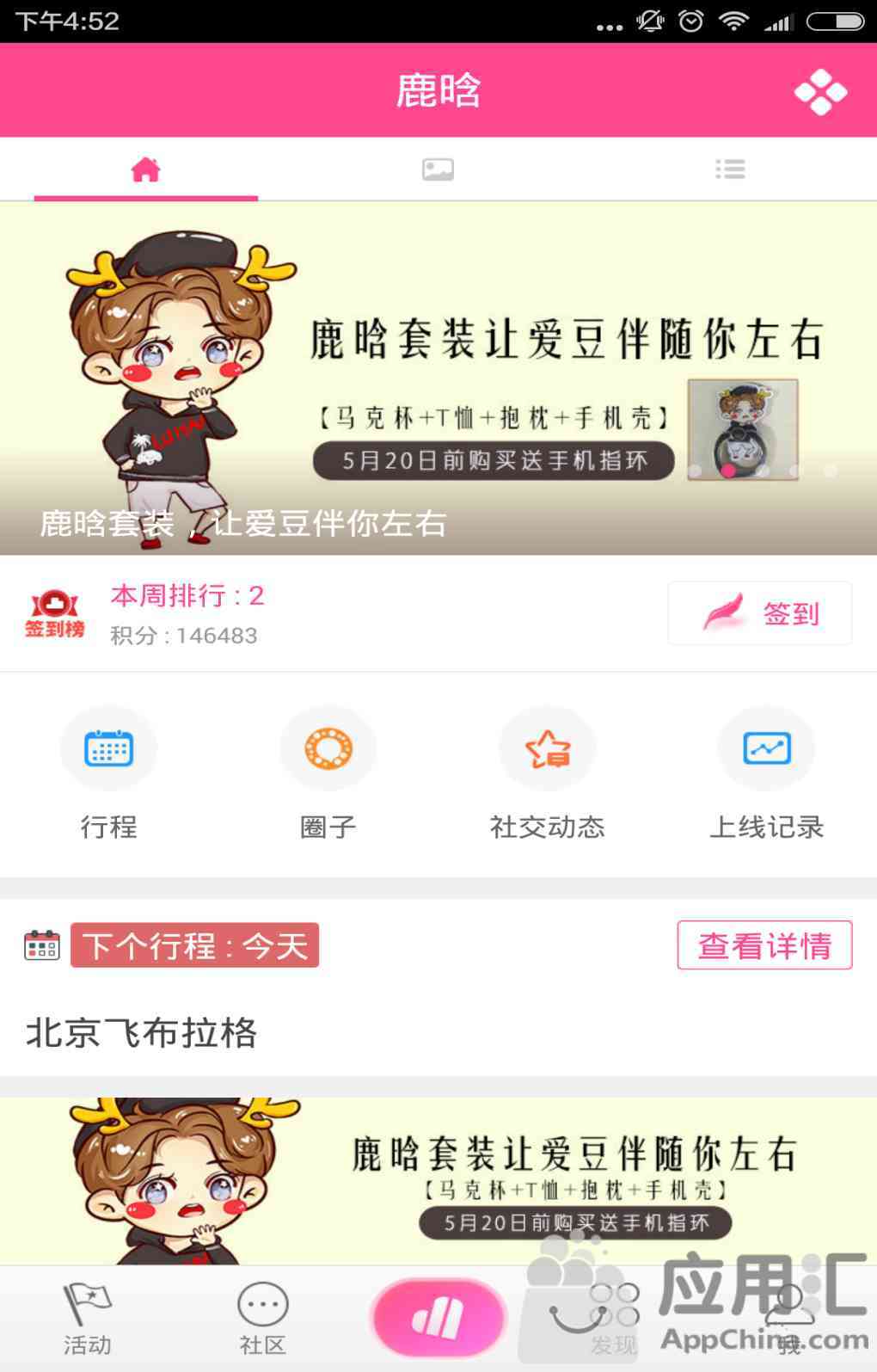Screen dimensions: 877x1372
Task: Switch to the photo gallery tab
Action: tap(438, 169)
